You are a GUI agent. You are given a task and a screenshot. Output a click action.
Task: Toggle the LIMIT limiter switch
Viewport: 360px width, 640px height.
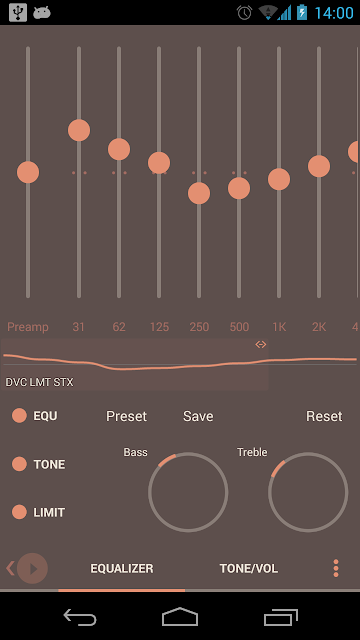[38, 512]
